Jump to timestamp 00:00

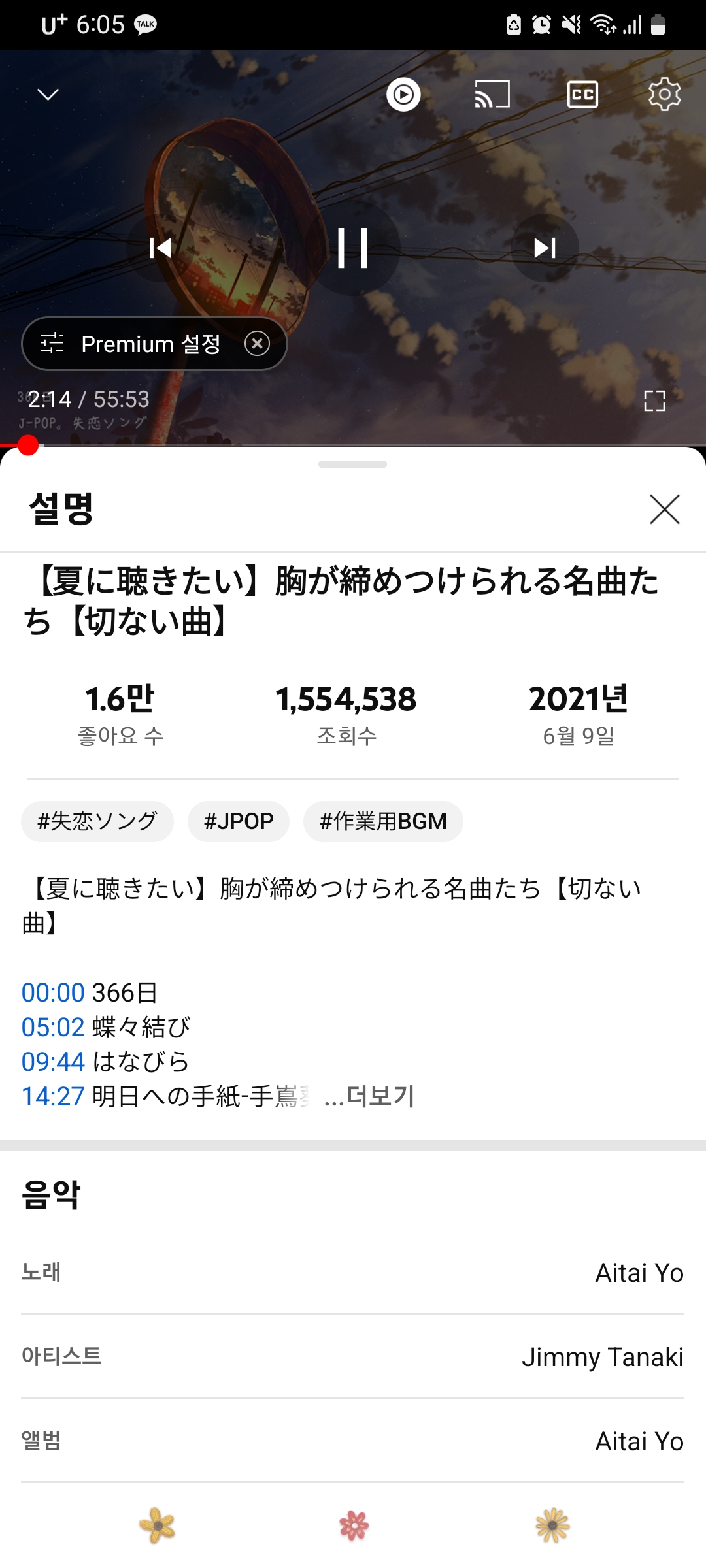[53, 992]
